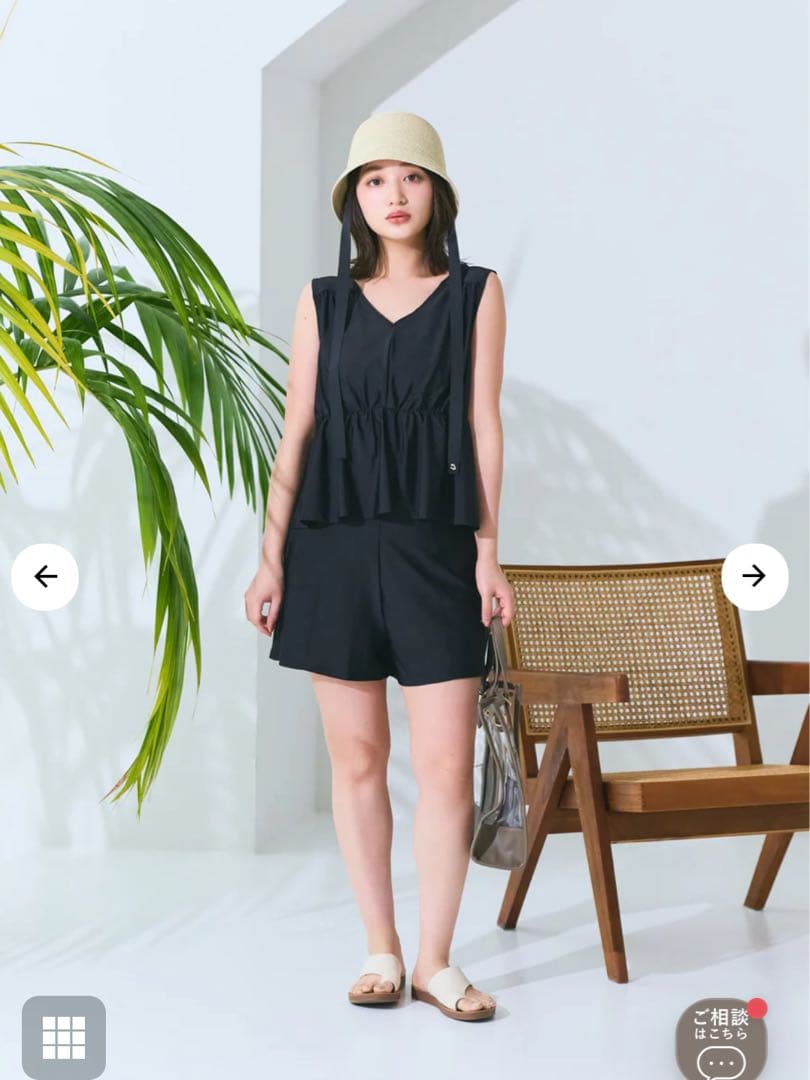Go to the previous product image
This screenshot has height=1080, width=810.
pos(45,577)
